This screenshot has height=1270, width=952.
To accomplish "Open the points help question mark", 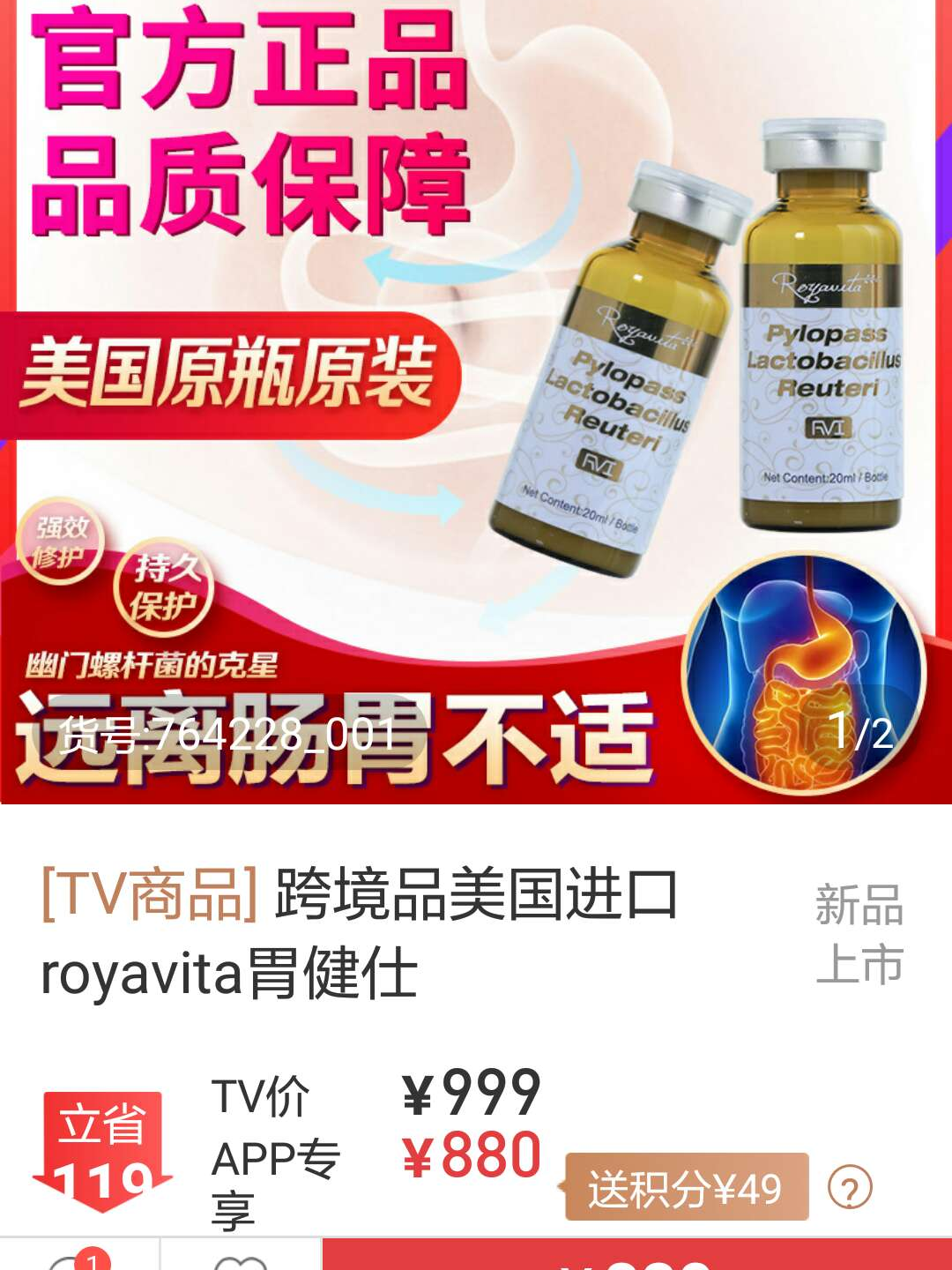I will 850,1188.
